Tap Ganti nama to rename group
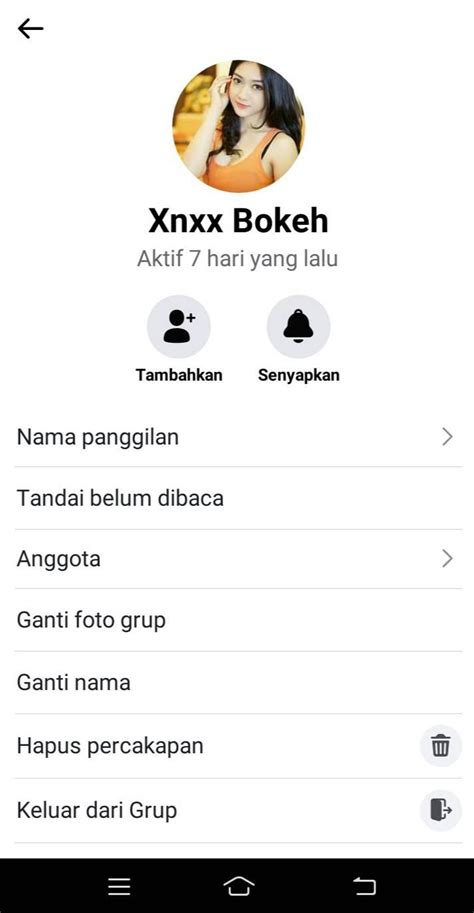 click(238, 682)
